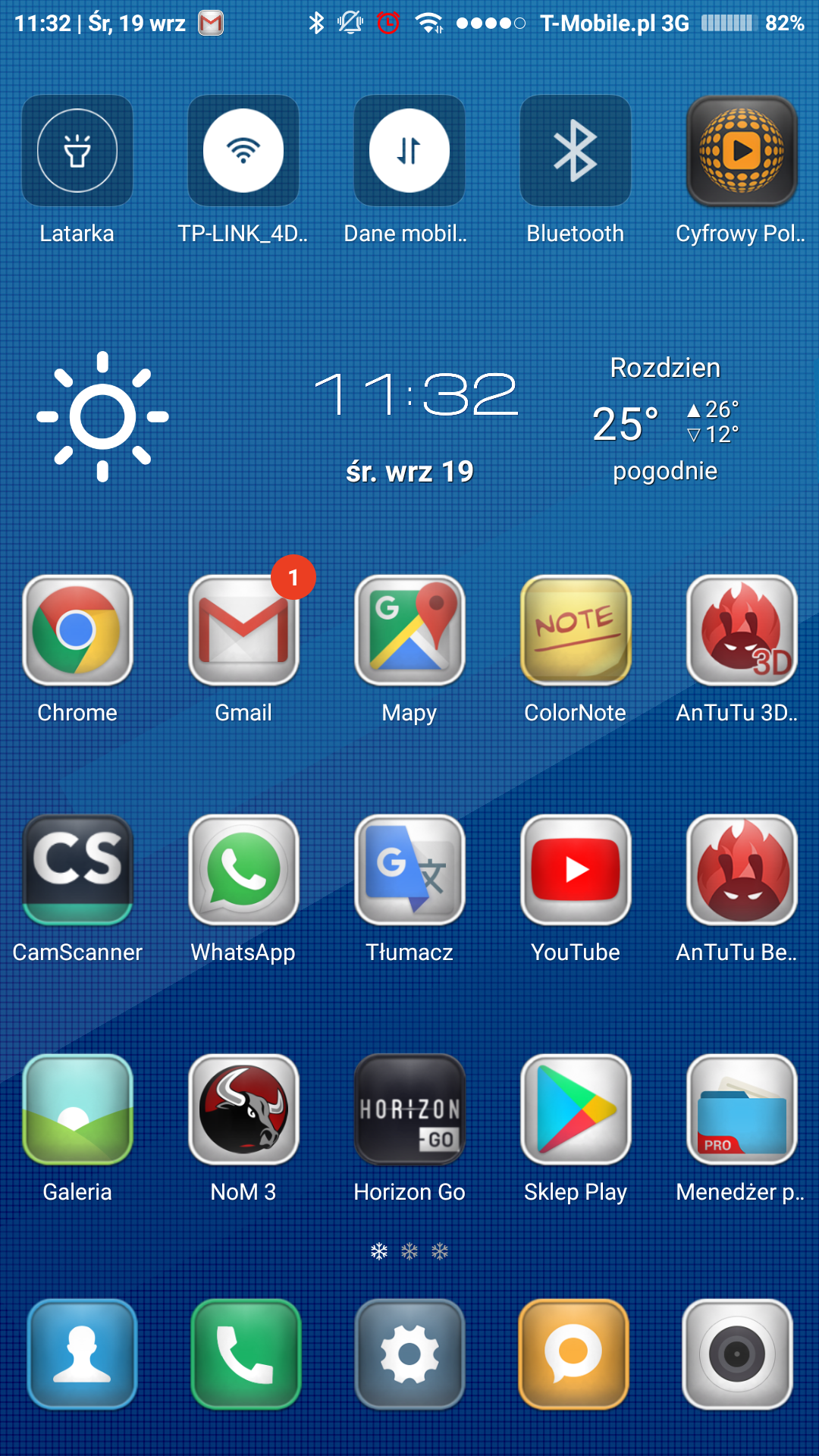Viewport: 819px width, 1456px height.
Task: Turn on Bluetooth shortcut
Action: 576,151
